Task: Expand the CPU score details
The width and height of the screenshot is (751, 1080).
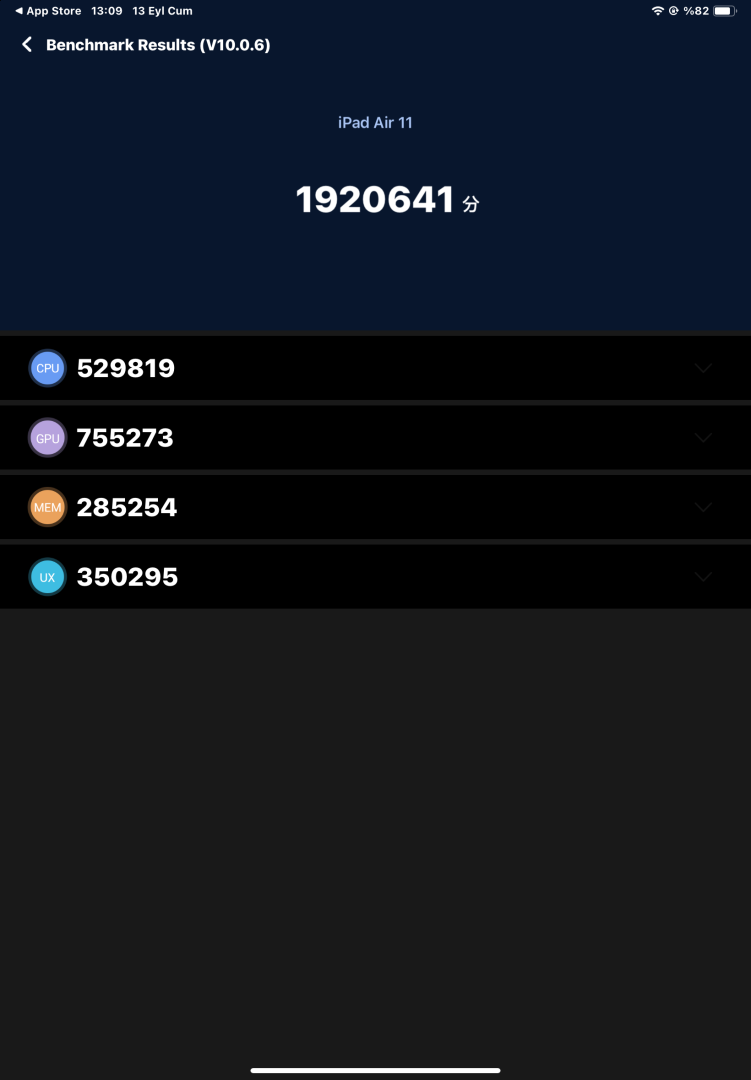Action: [x=703, y=368]
